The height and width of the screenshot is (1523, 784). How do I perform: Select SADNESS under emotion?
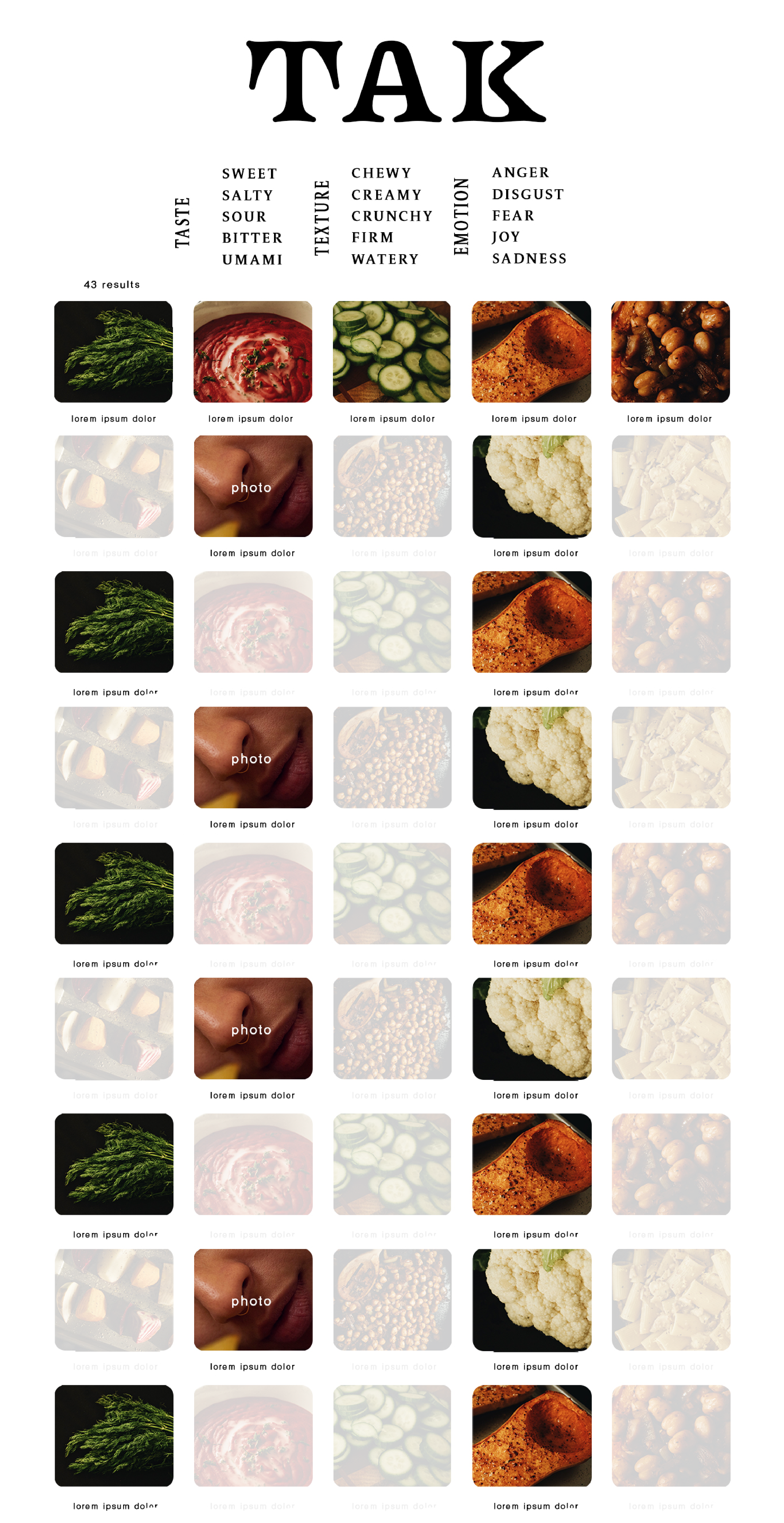529,258
